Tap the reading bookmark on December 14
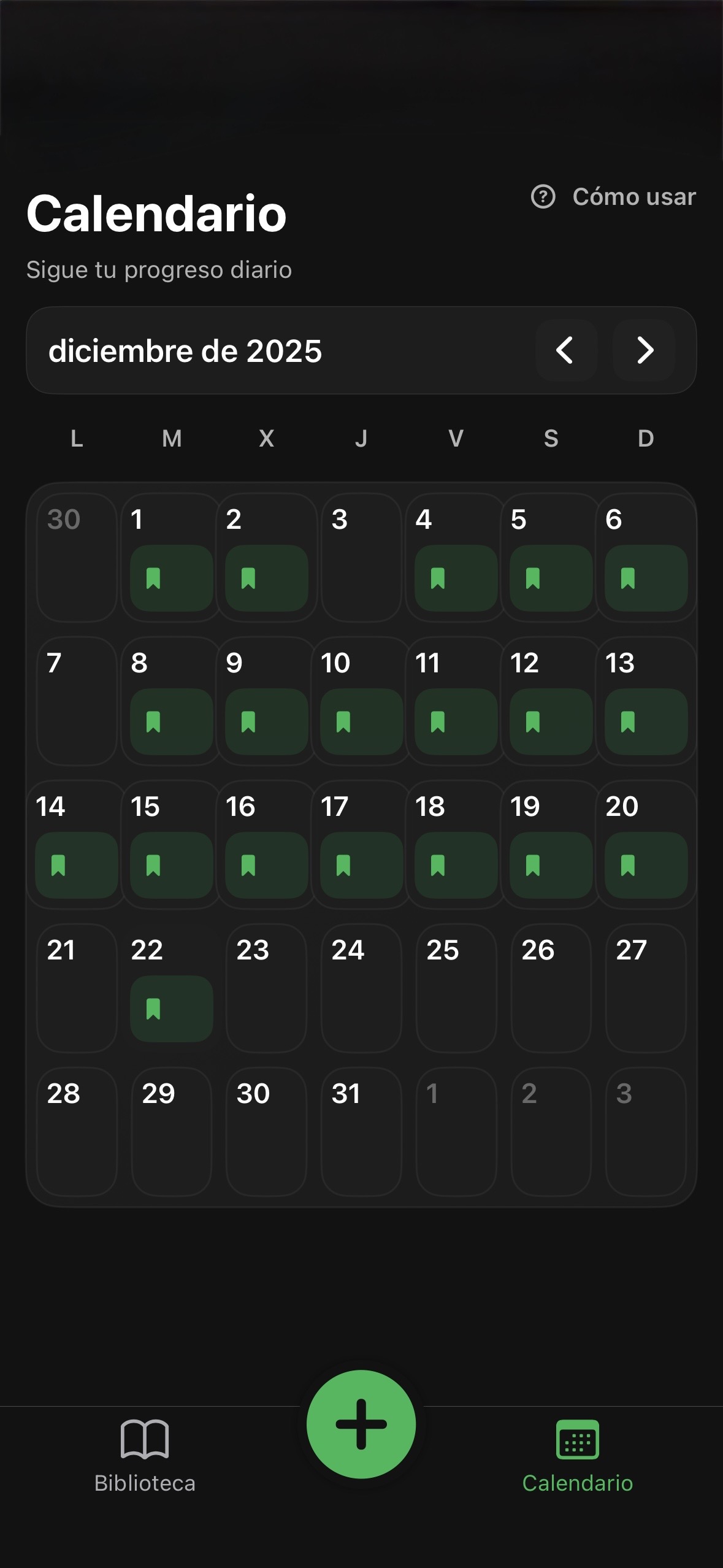Viewport: 723px width, 1568px height. [x=59, y=865]
